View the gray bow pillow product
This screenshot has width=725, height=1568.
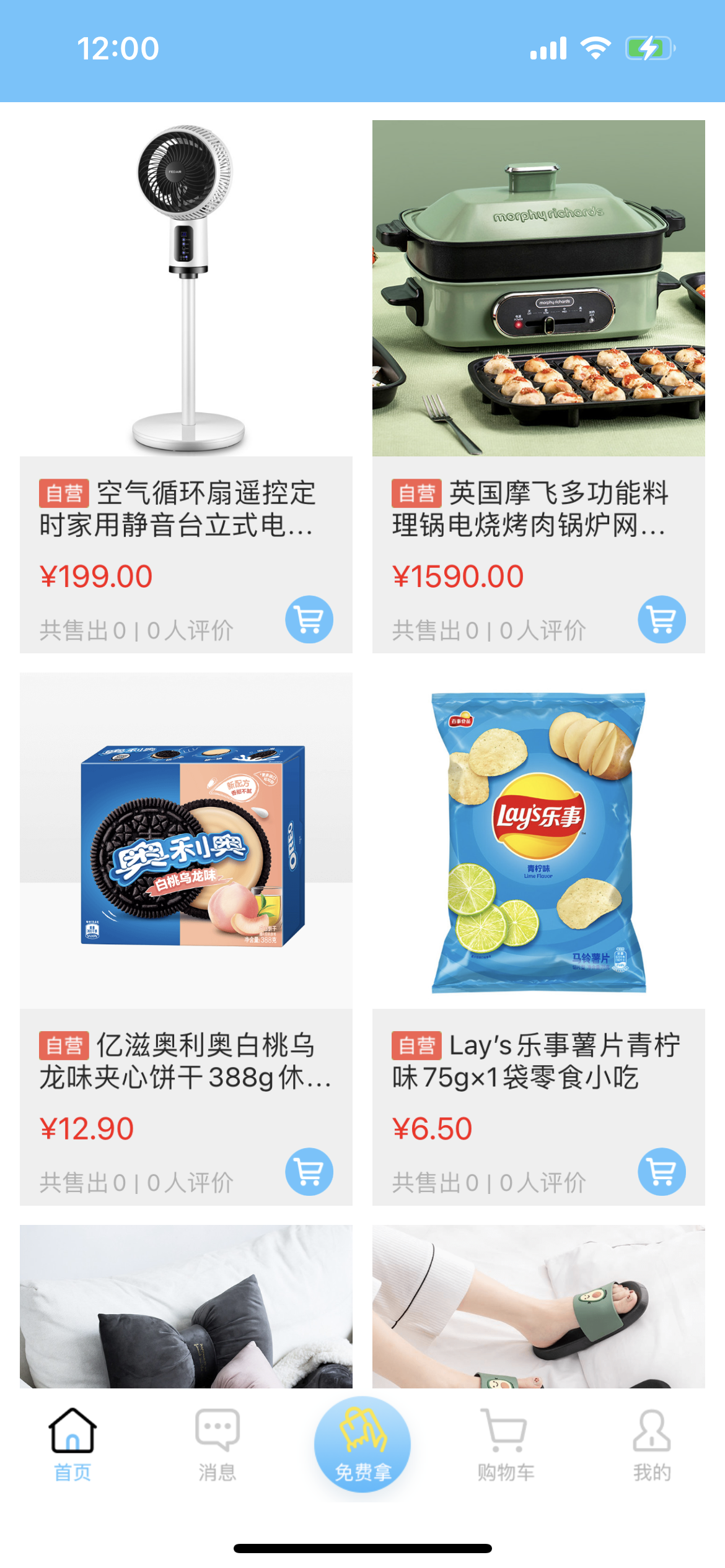pyautogui.click(x=186, y=1307)
